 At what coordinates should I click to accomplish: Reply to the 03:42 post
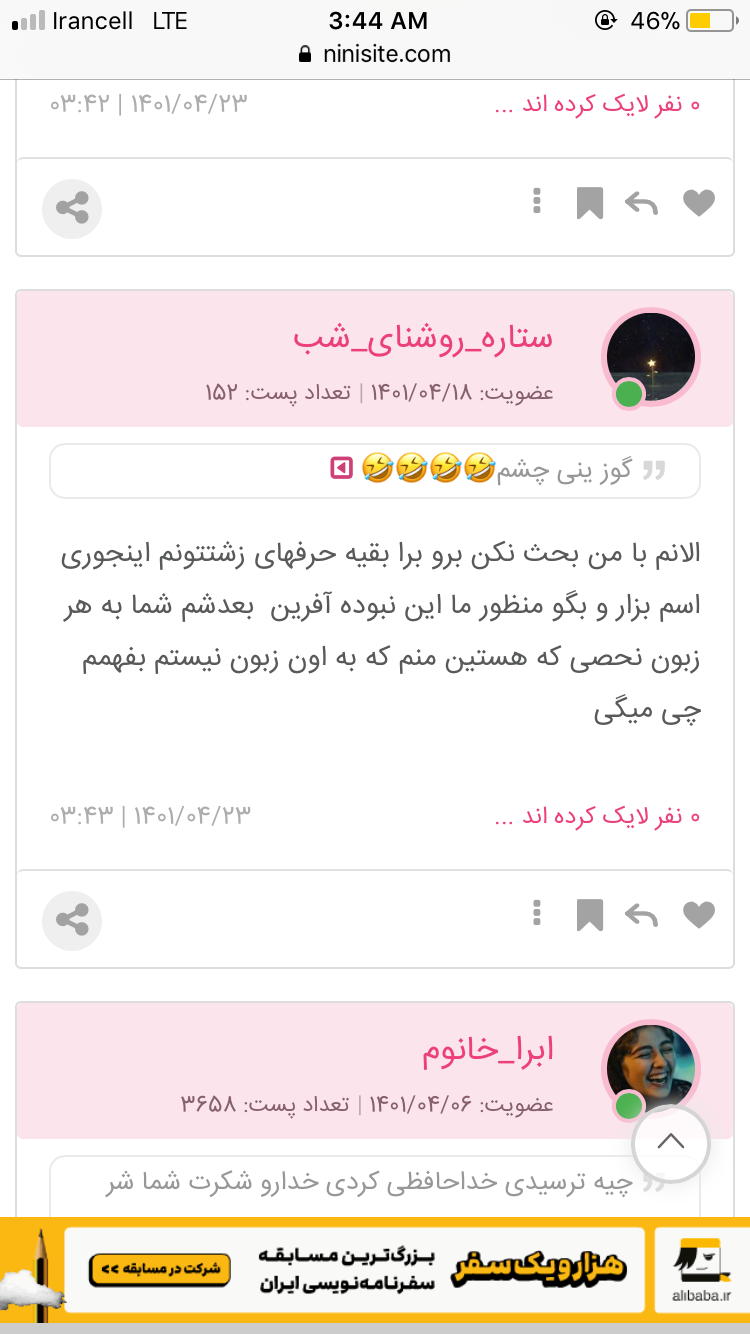641,203
